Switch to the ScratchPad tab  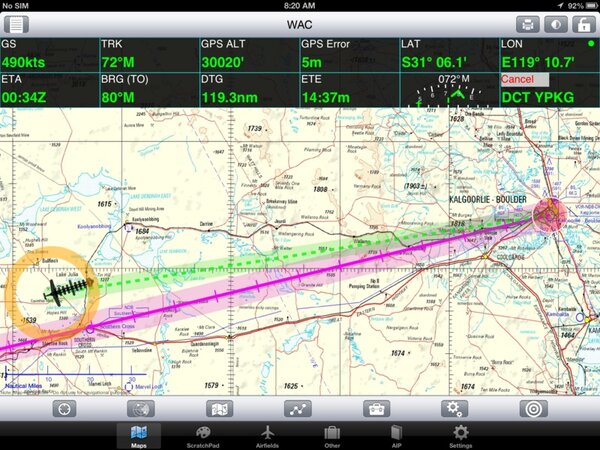pos(203,436)
